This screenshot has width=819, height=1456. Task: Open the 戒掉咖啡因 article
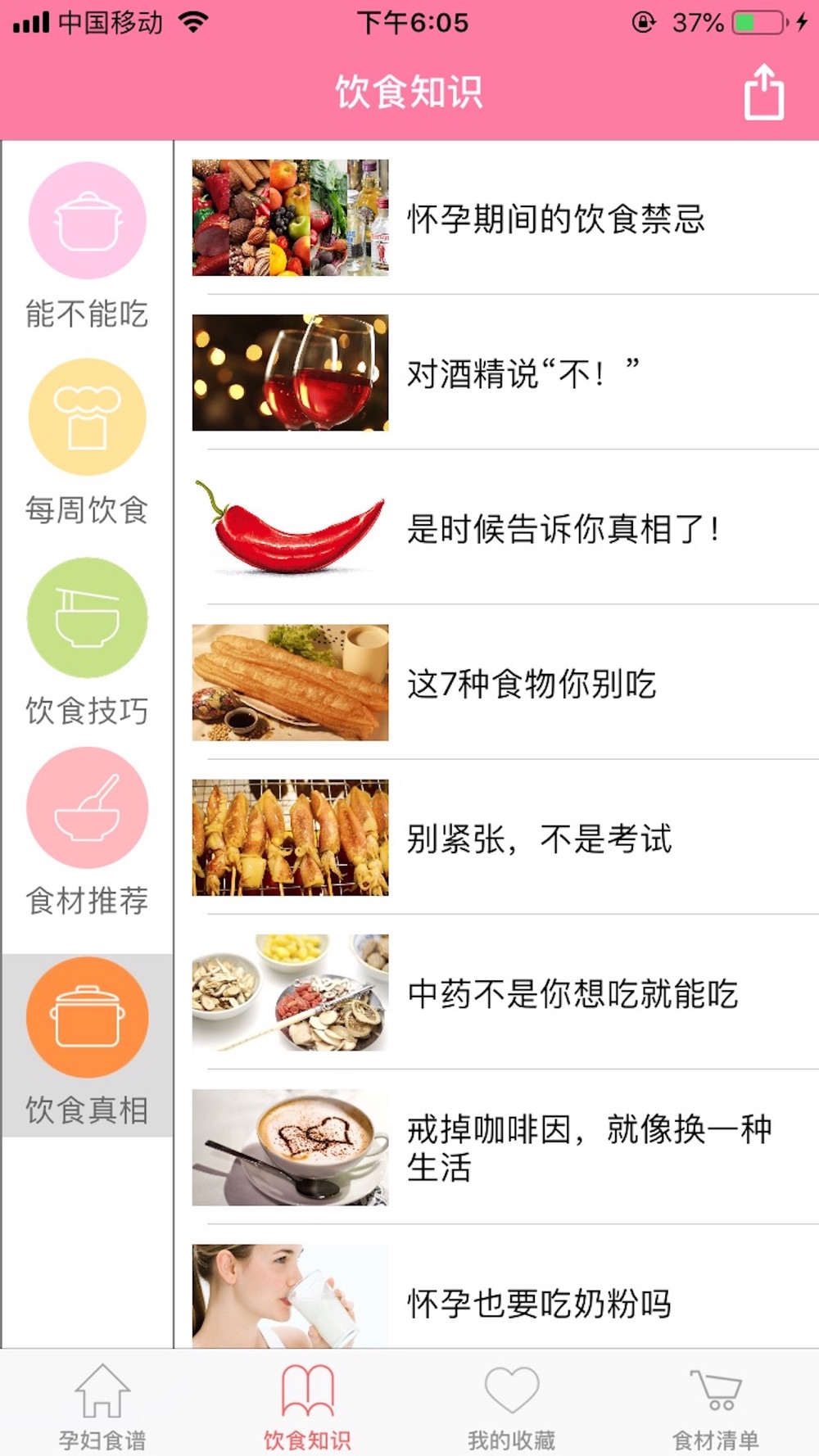pos(505,1146)
